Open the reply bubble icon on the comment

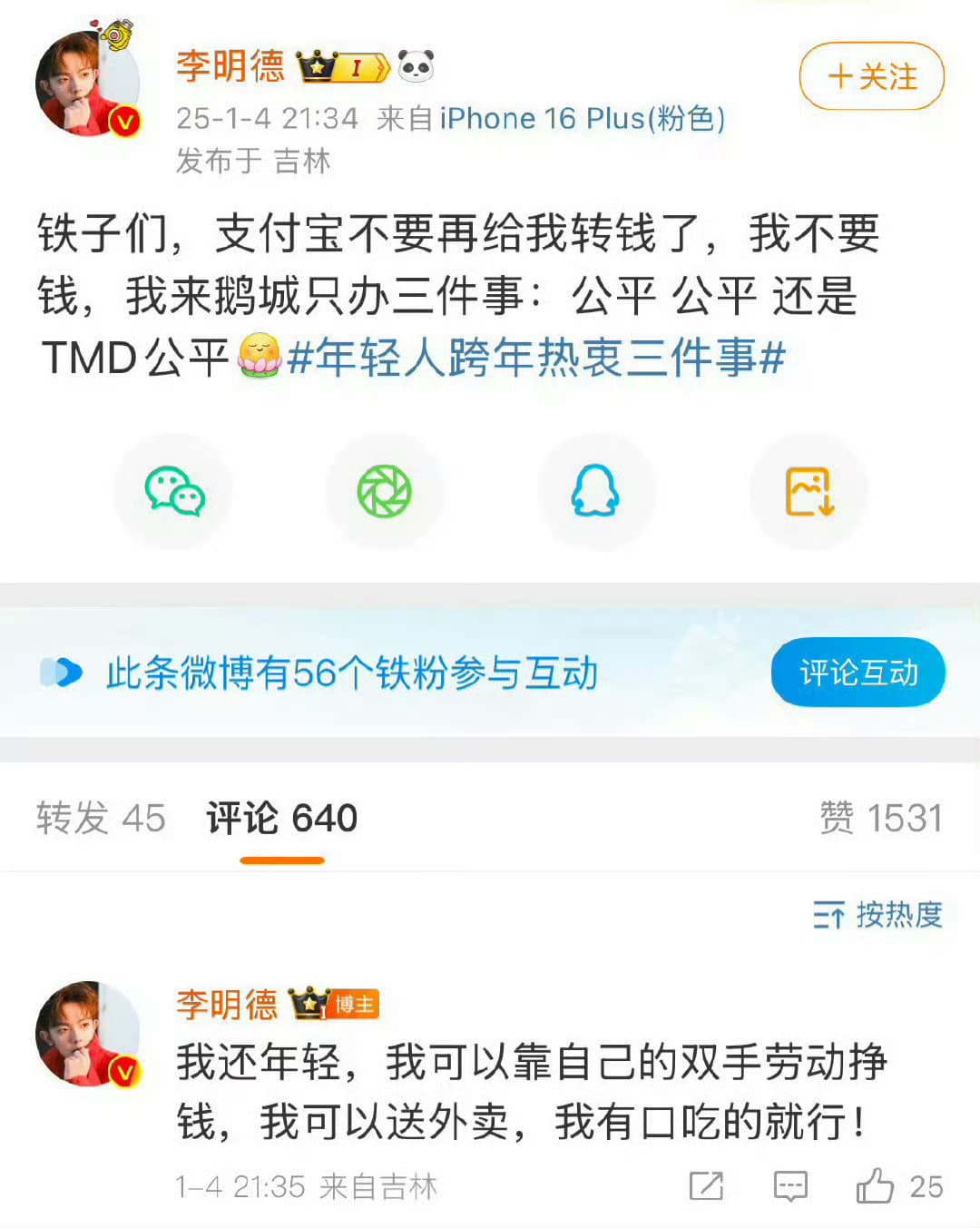click(x=789, y=1185)
